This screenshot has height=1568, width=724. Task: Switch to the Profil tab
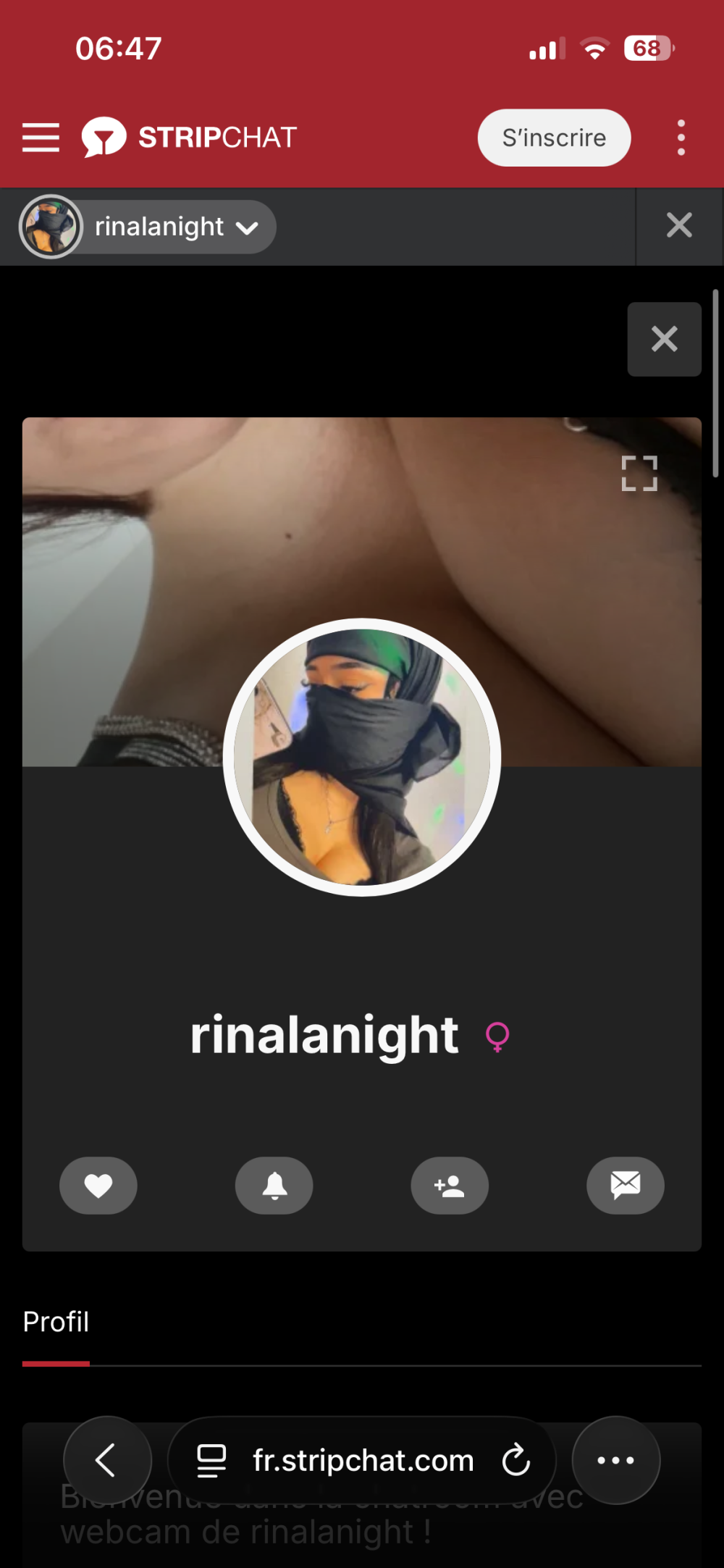point(56,1322)
